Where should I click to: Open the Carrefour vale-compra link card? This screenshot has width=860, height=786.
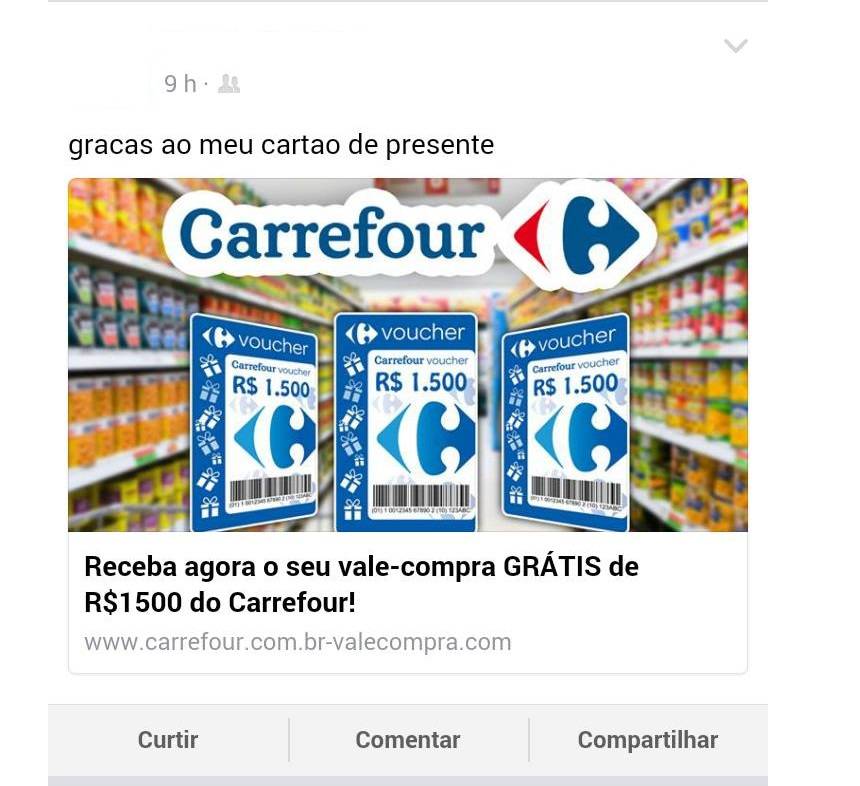407,585
